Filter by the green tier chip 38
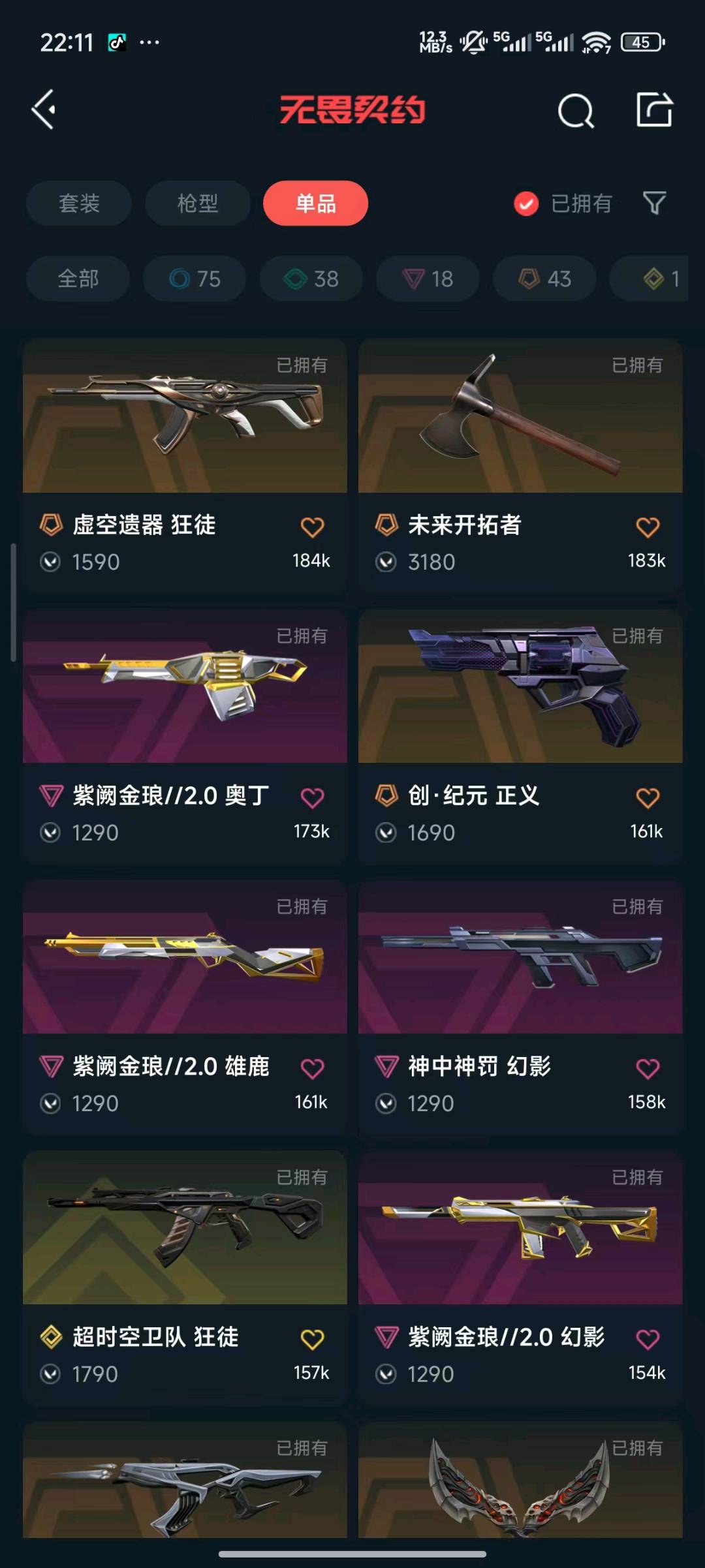This screenshot has width=705, height=1568. tap(311, 279)
